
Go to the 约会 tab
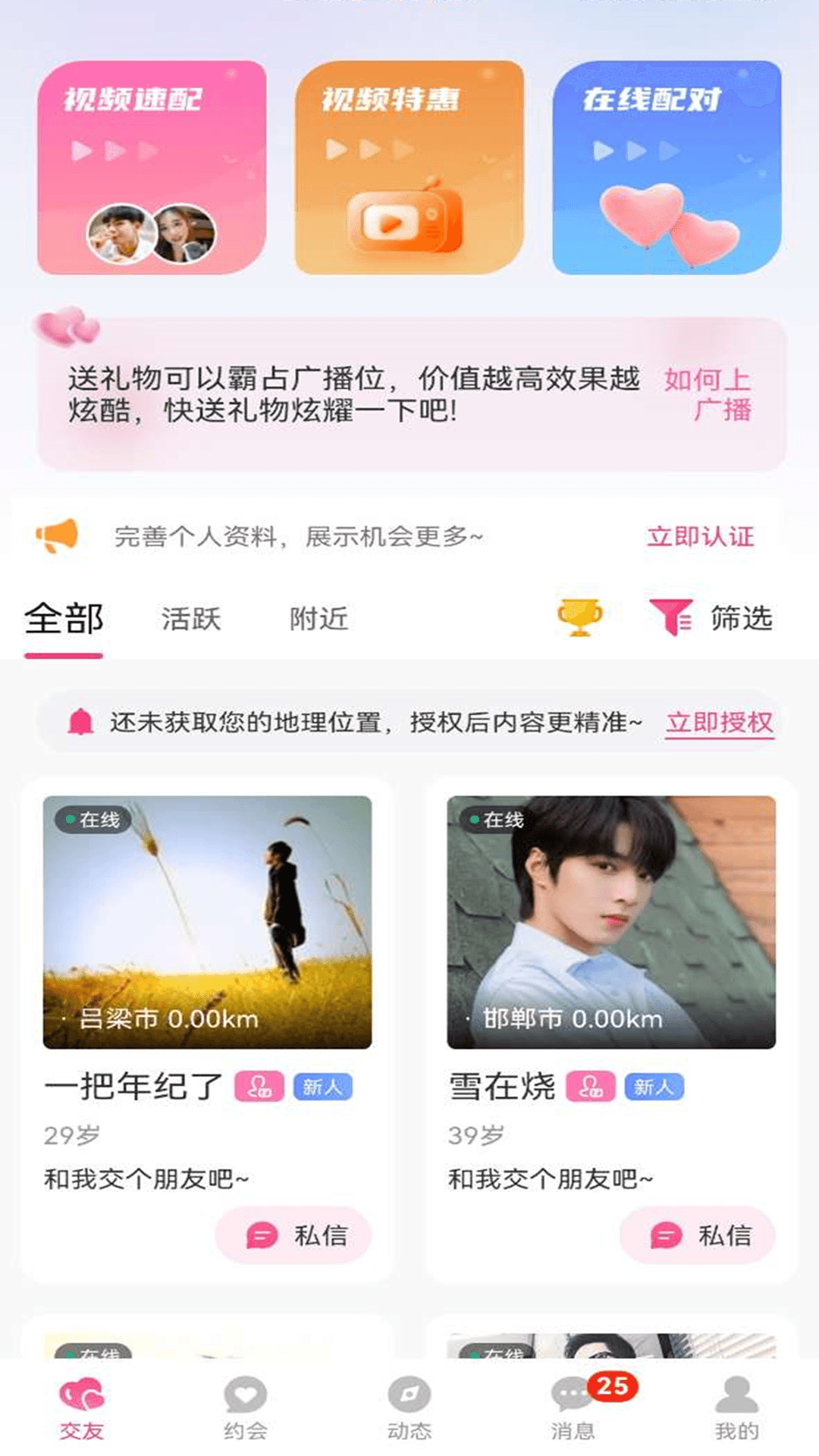point(246,1408)
